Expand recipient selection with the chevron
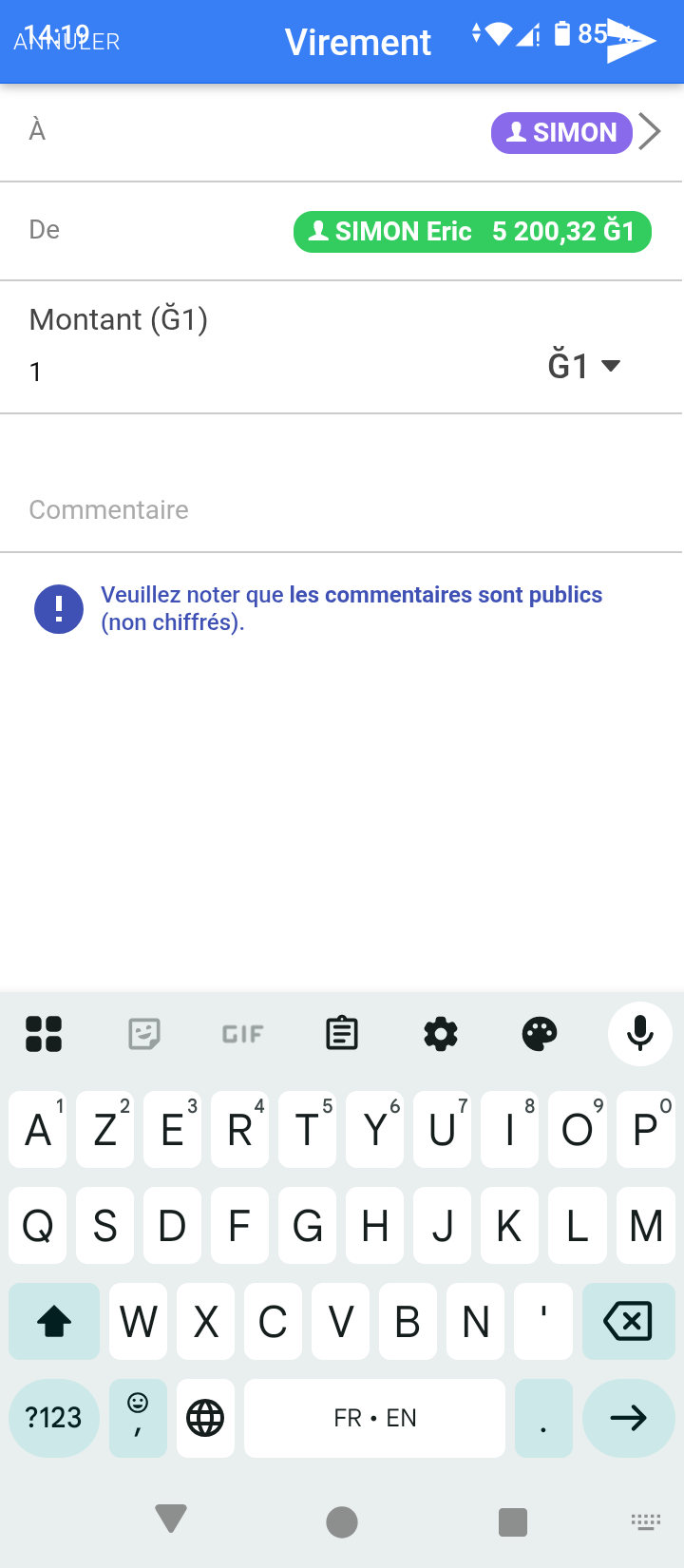Screen dimensions: 684x1568 tap(650, 132)
